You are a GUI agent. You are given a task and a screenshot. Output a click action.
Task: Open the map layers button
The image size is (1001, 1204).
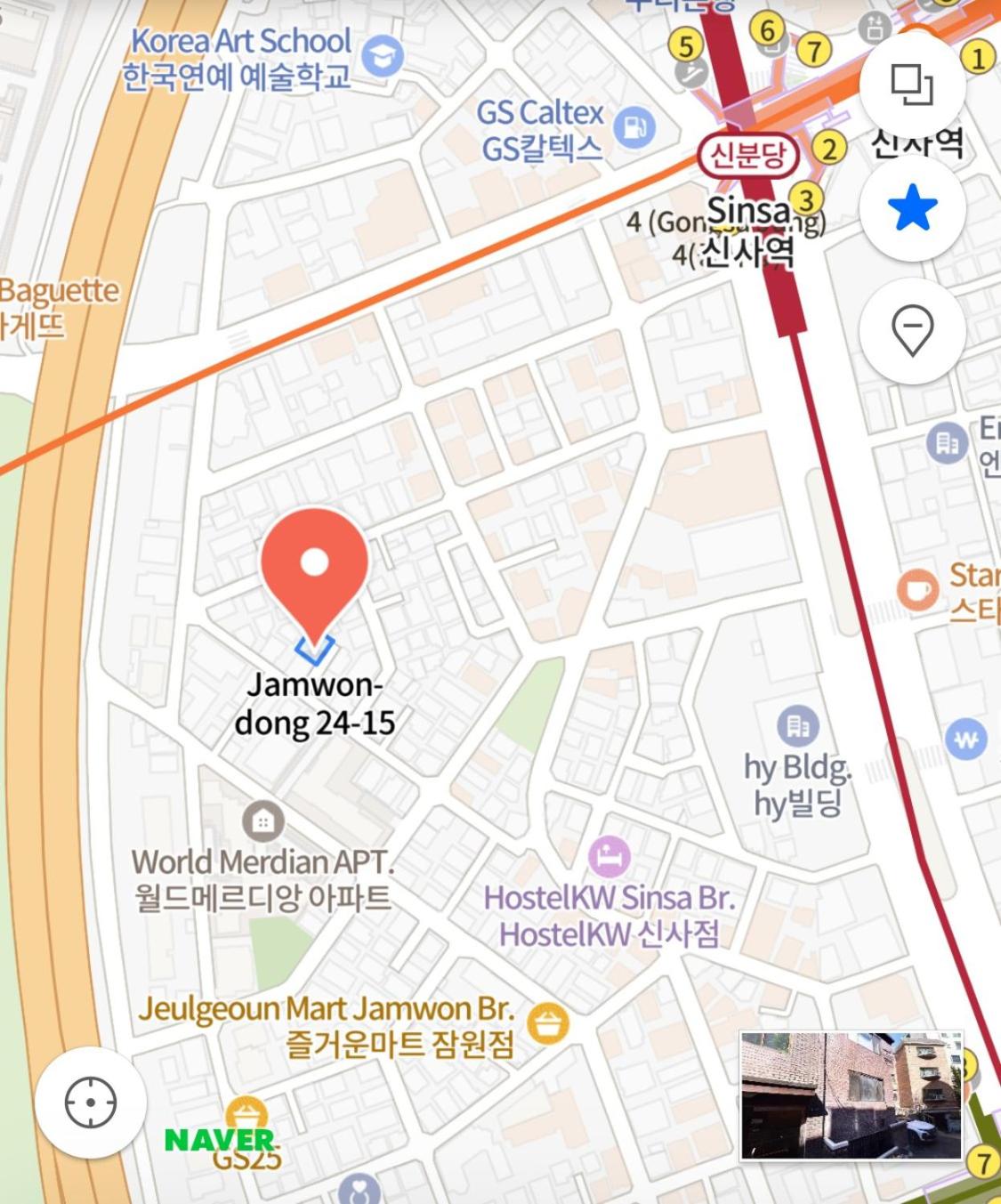(912, 85)
